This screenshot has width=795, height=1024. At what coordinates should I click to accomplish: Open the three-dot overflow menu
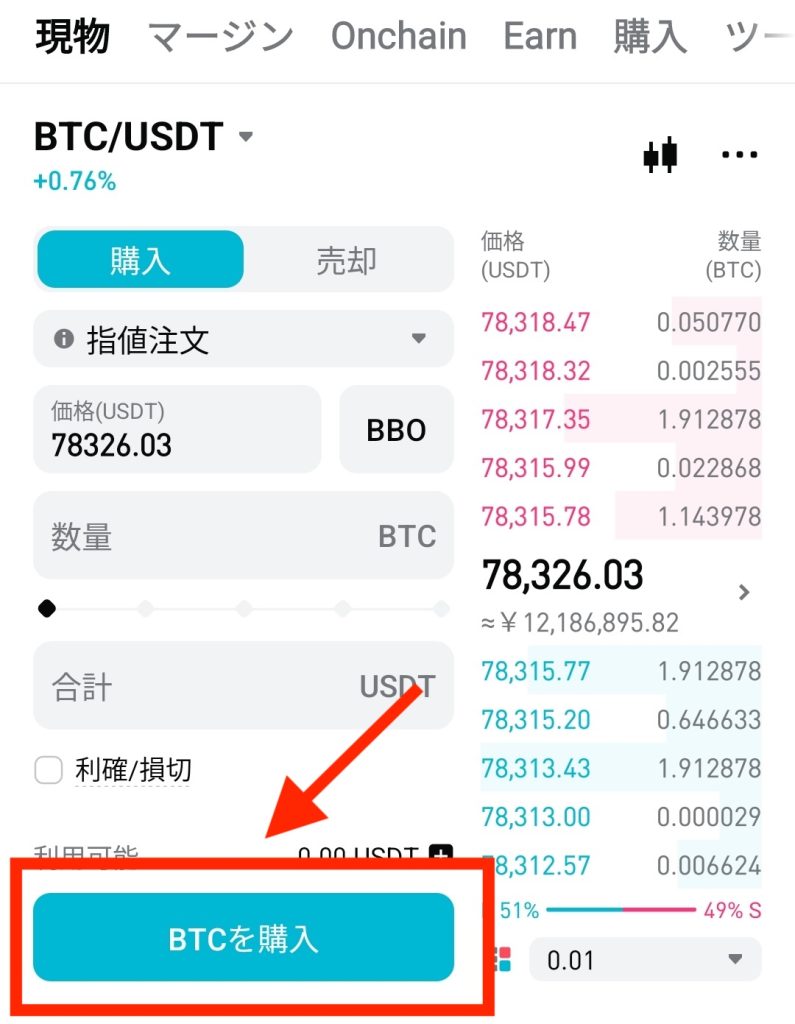tap(740, 155)
